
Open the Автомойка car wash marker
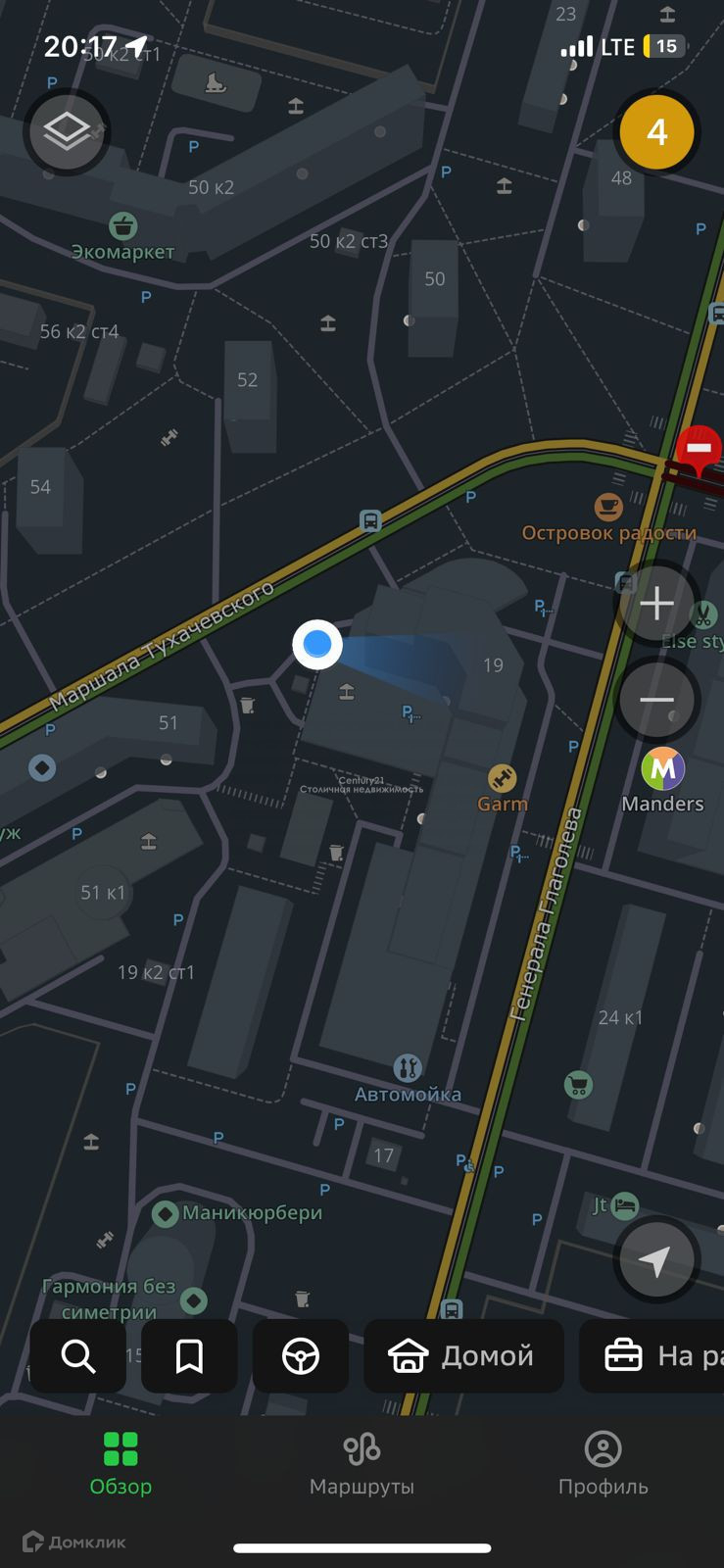point(408,1068)
